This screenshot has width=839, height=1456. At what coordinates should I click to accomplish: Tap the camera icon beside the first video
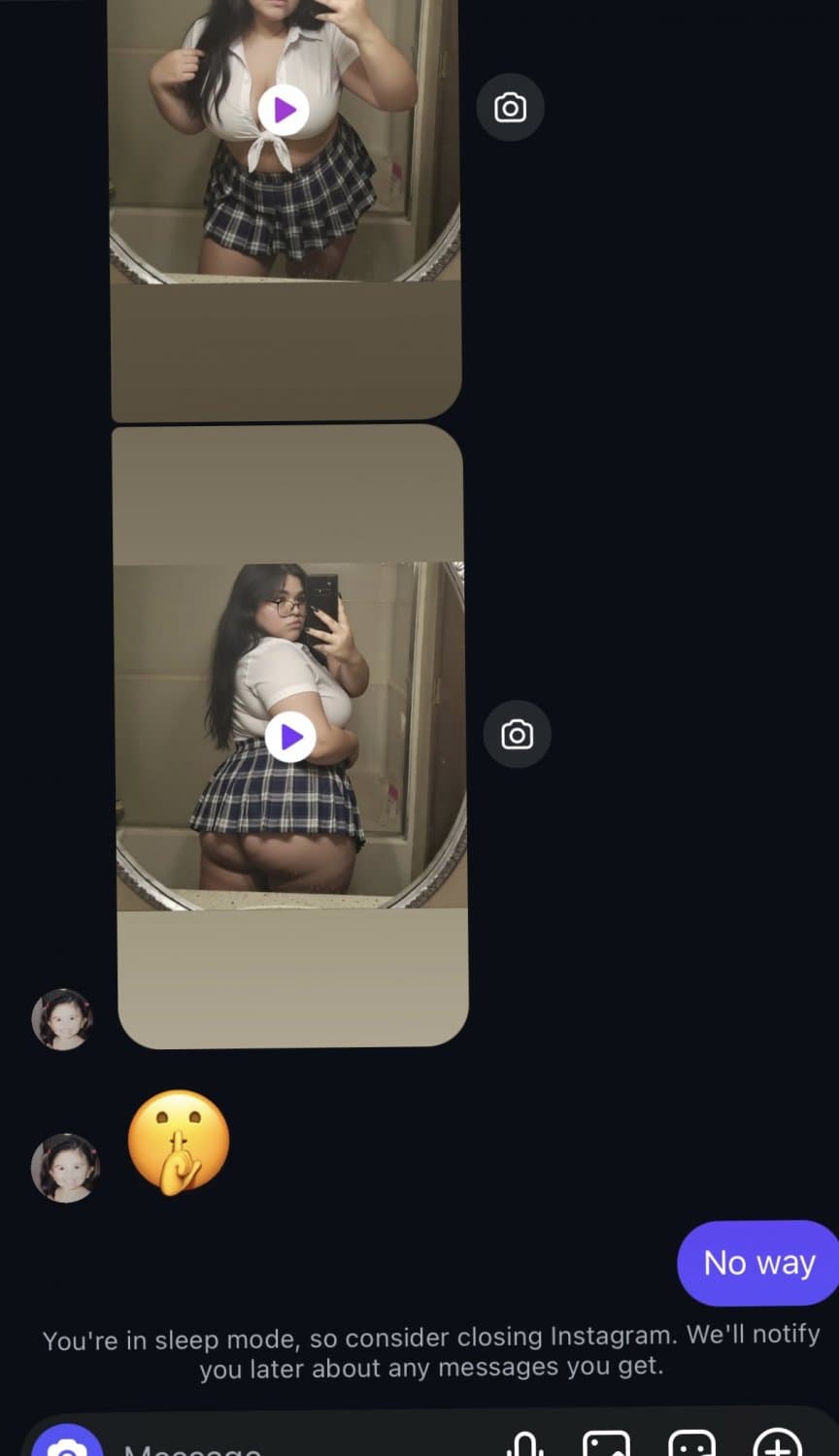coord(510,107)
